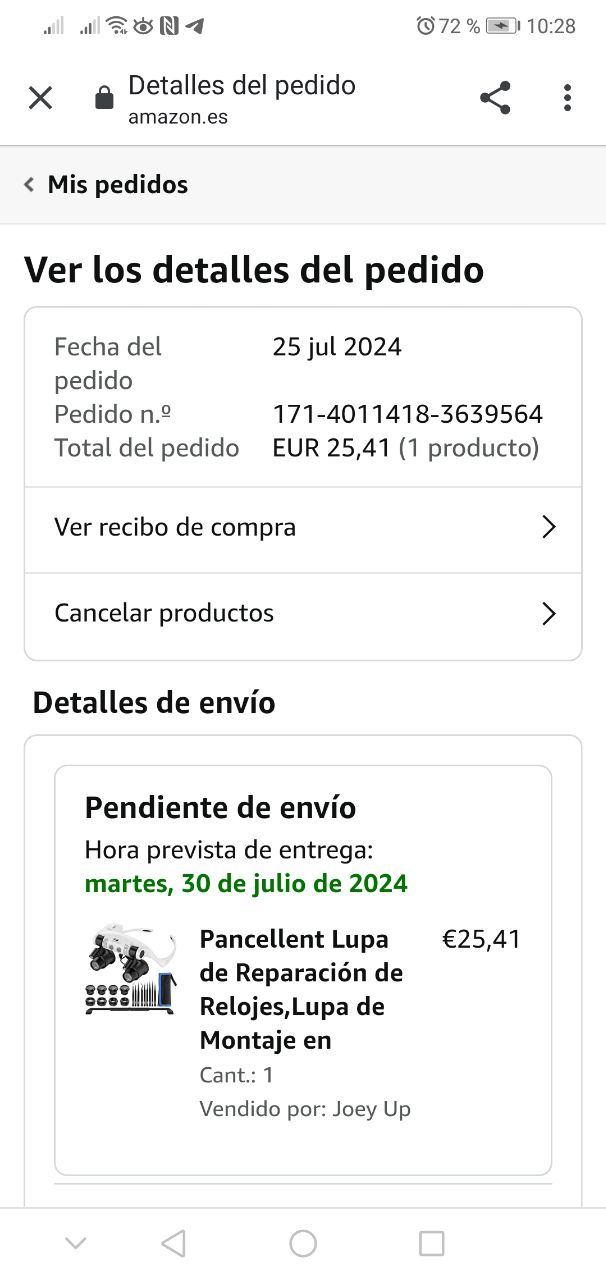Screen dimensions: 606x1280
Task: Share this order details page
Action: click(x=495, y=98)
